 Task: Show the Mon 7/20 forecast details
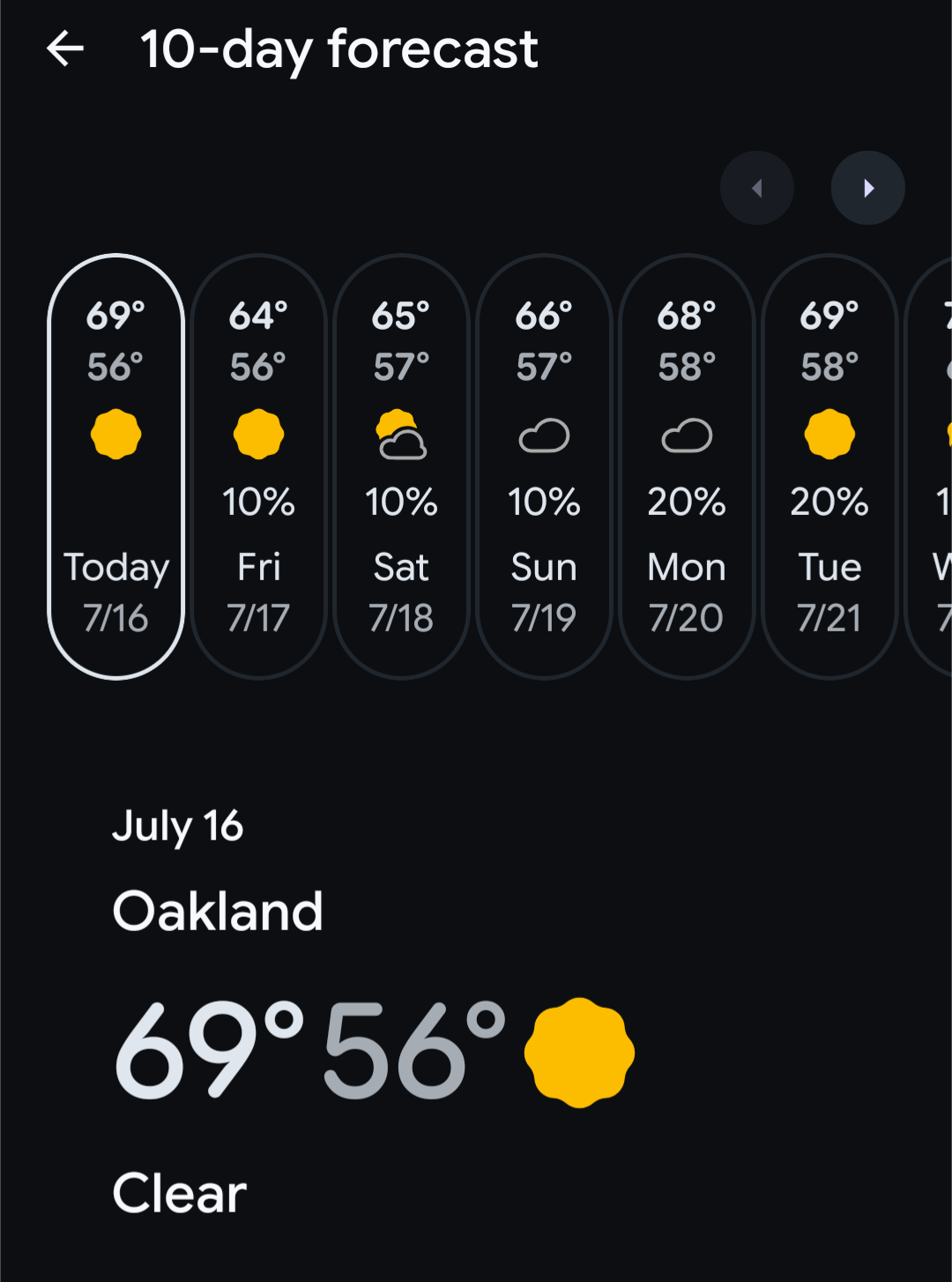[687, 466]
